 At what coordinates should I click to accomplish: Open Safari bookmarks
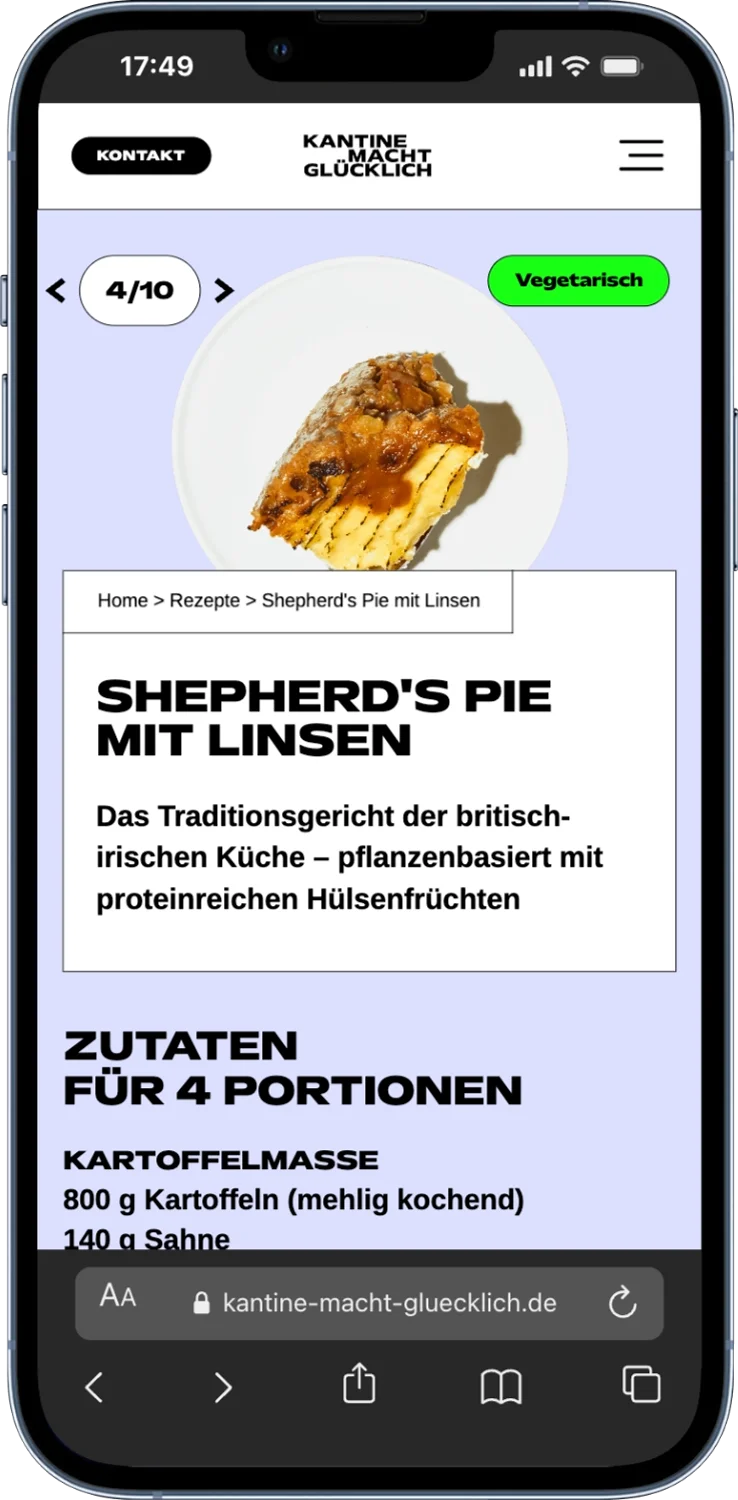[x=501, y=1387]
